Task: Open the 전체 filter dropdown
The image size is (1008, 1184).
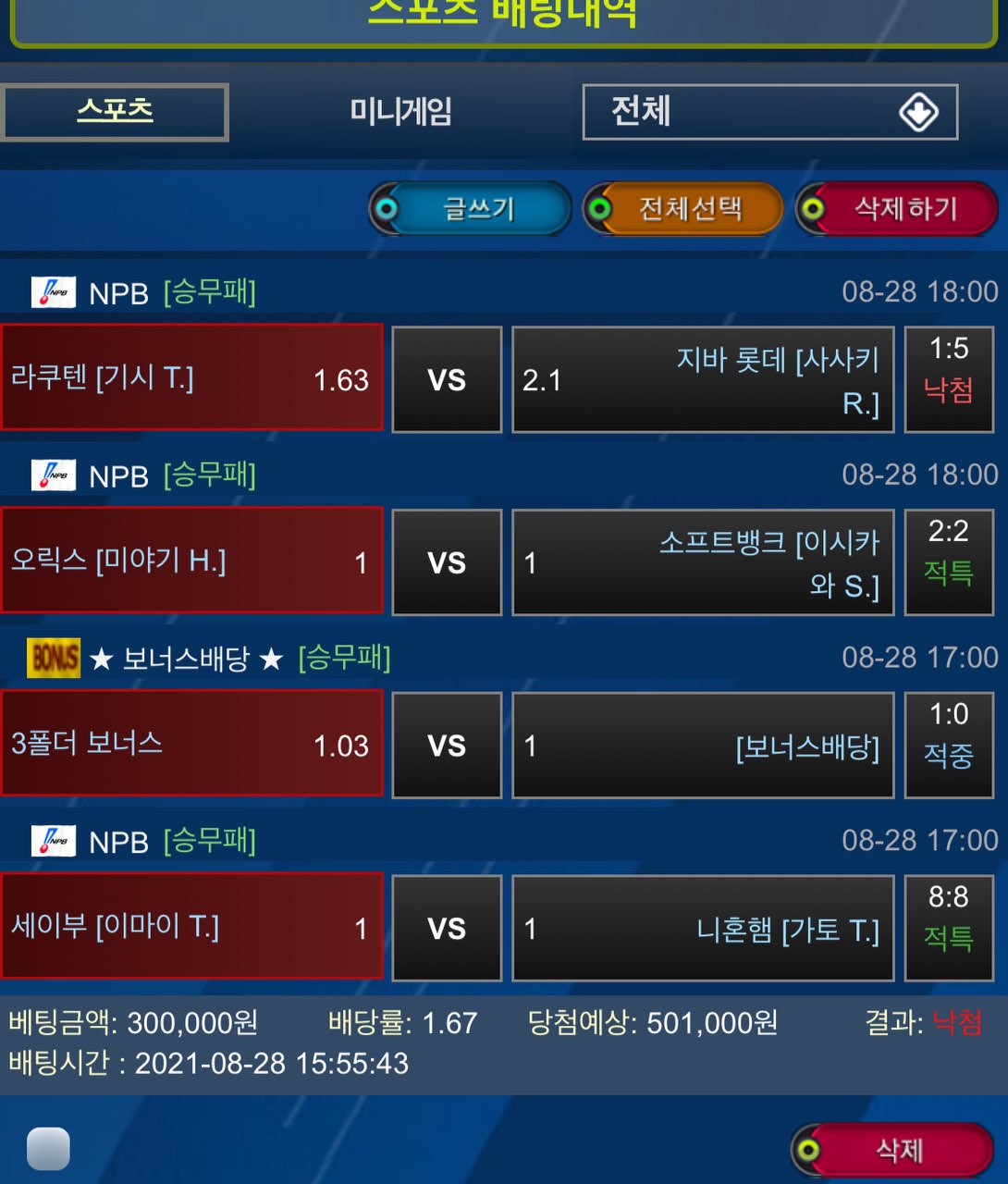Action: tap(769, 112)
